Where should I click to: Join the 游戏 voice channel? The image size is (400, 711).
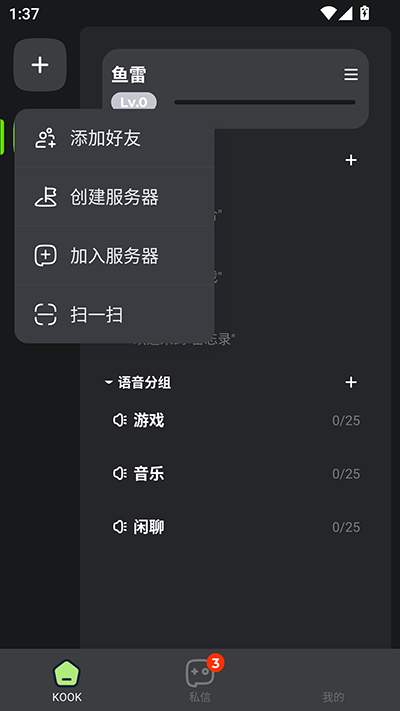point(236,420)
